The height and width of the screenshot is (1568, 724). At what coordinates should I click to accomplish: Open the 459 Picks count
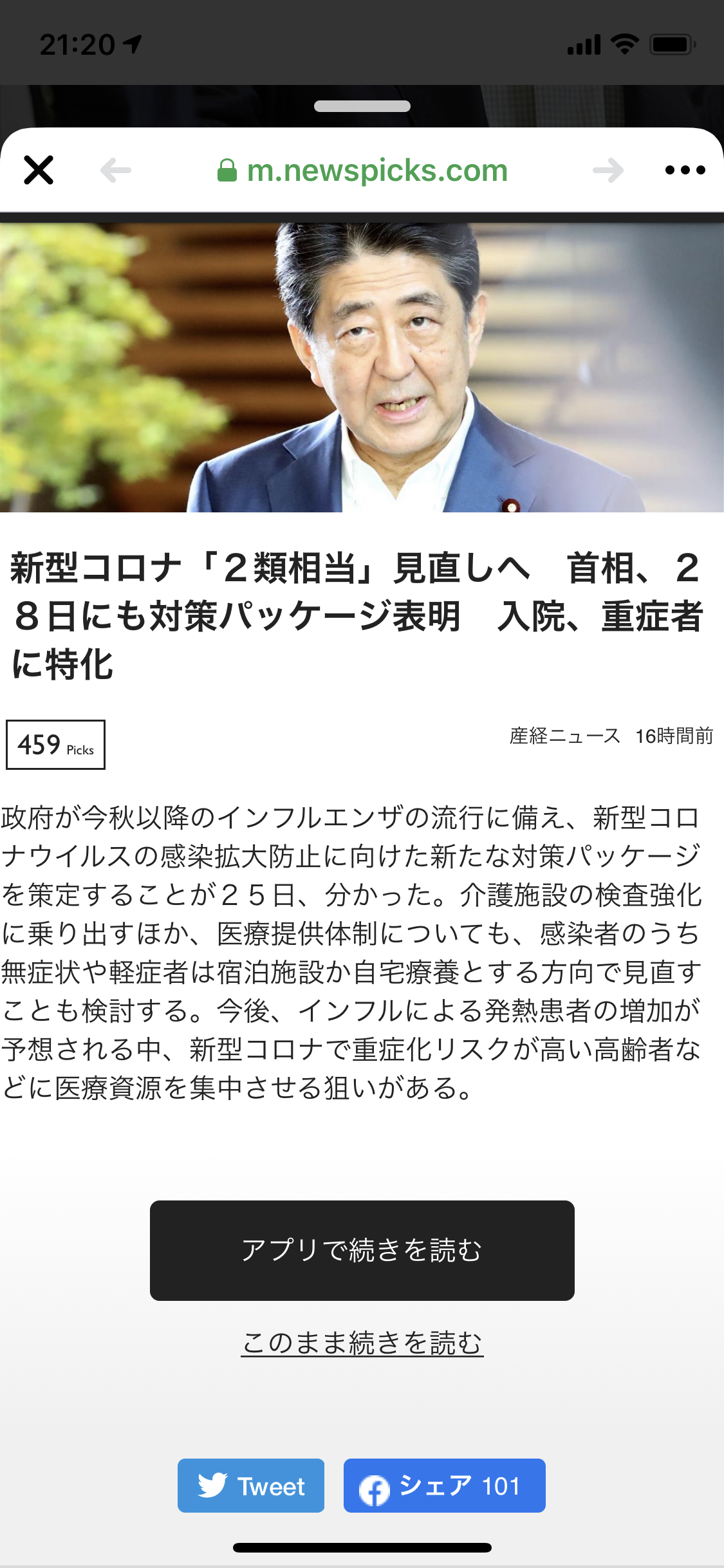point(55,745)
